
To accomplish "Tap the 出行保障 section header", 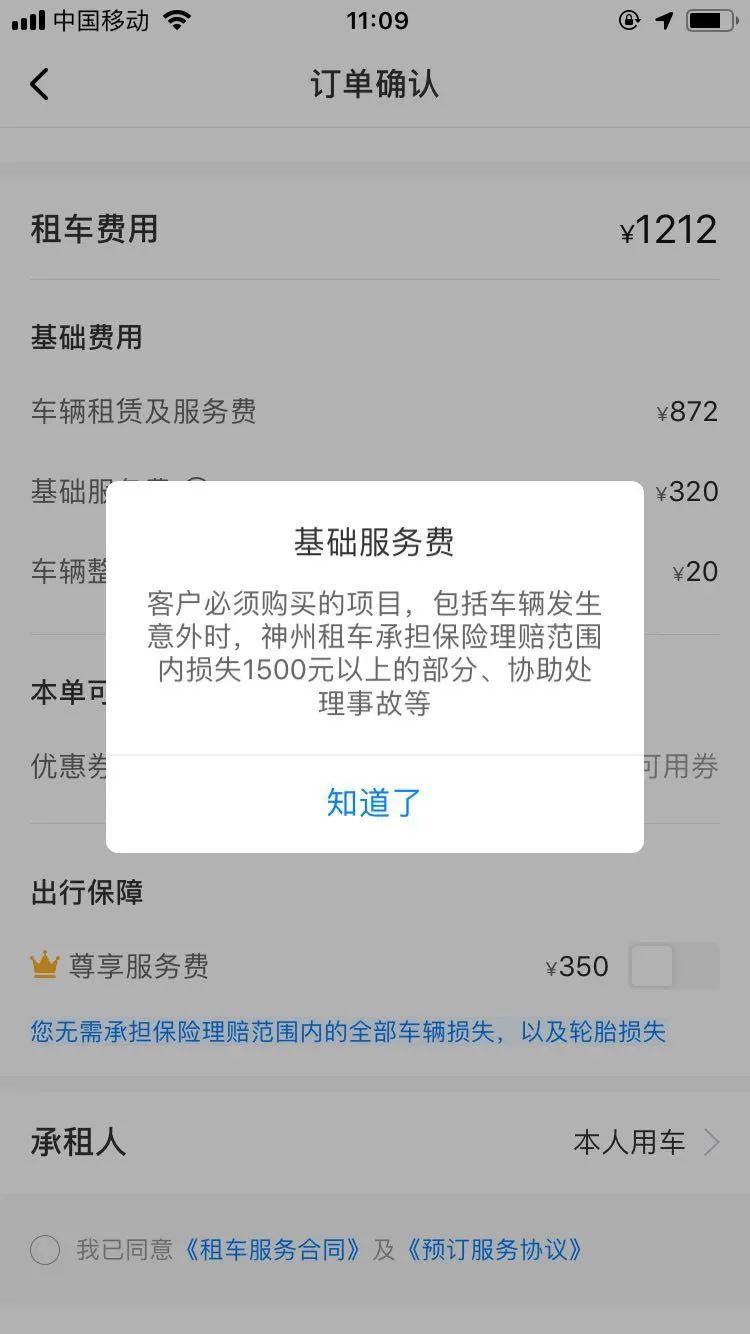I will [x=86, y=891].
